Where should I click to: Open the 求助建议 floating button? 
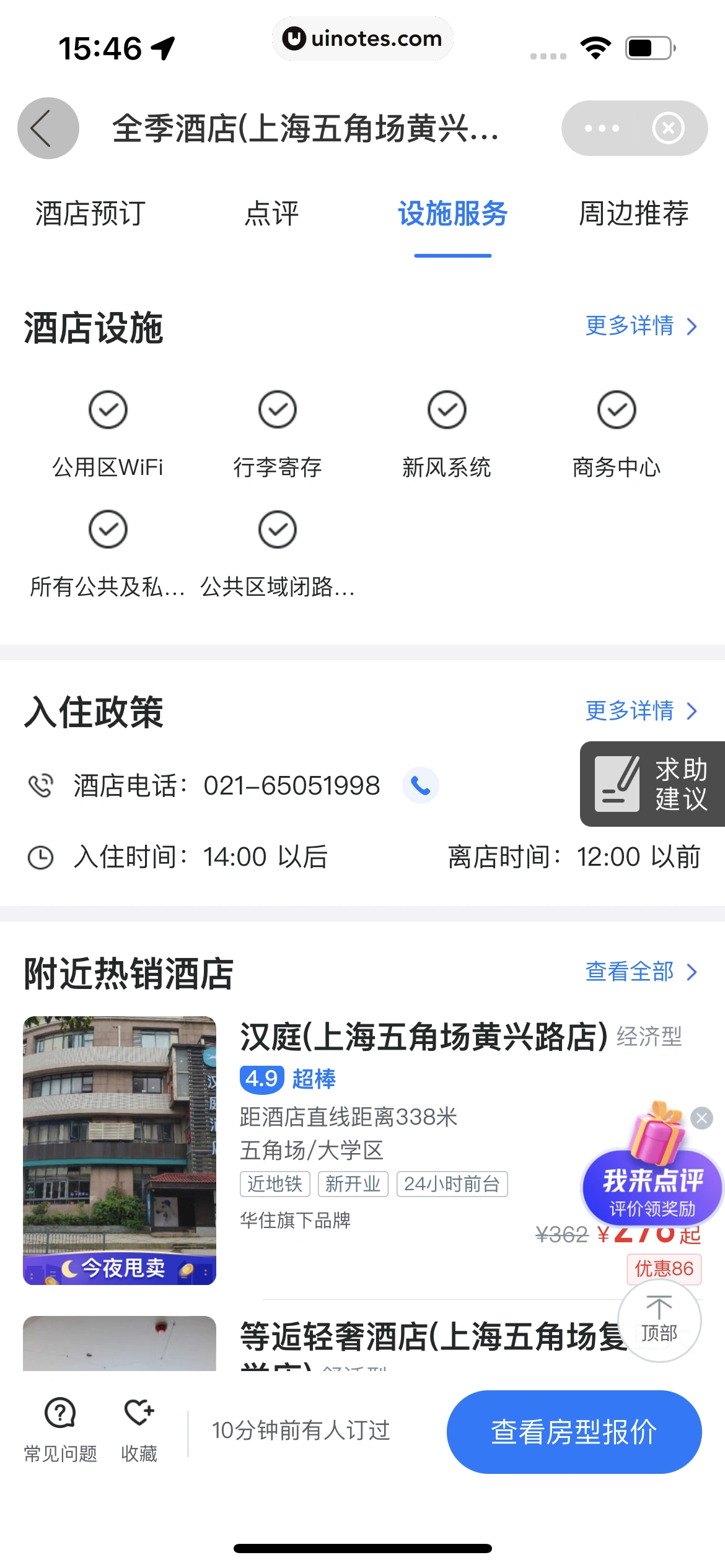coord(652,784)
